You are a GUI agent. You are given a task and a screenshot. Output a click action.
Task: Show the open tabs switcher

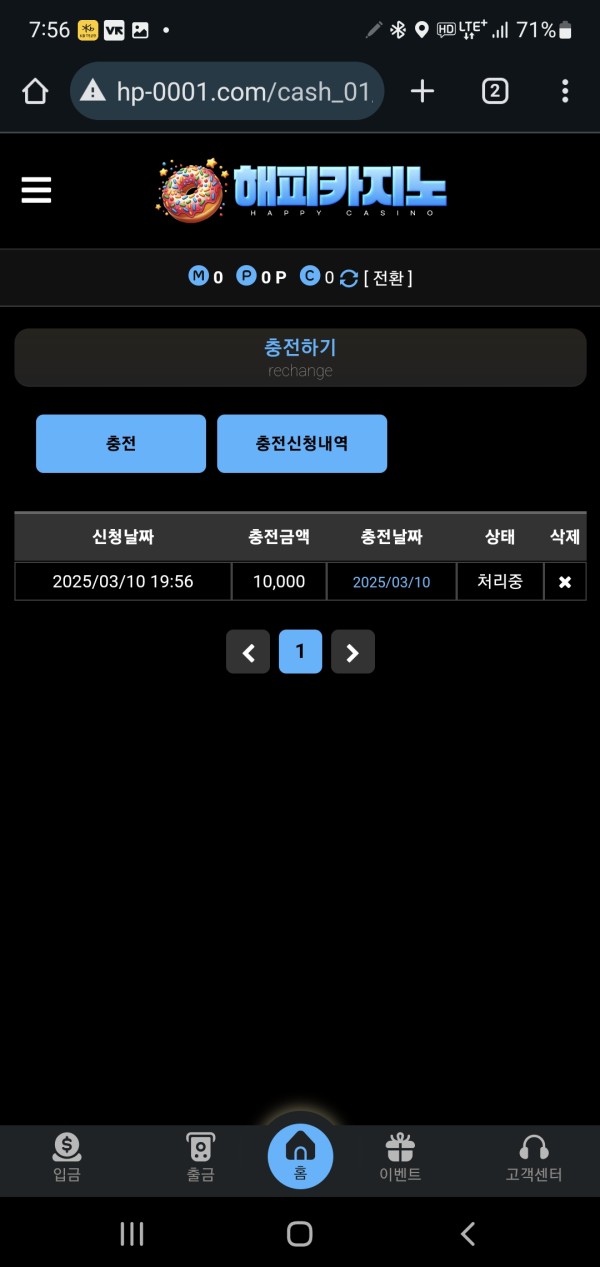click(x=494, y=92)
